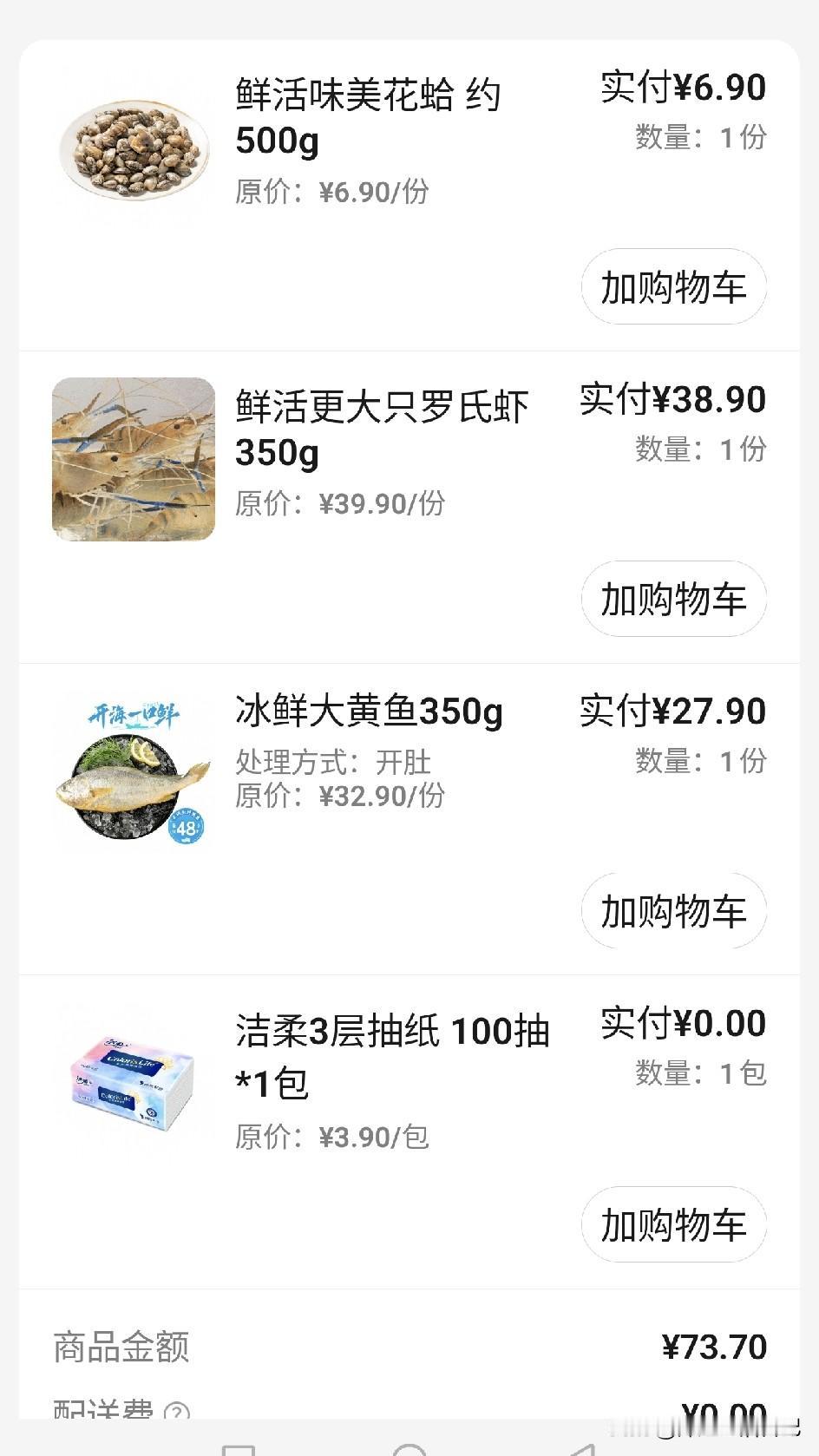Add 洁柔3层抽纸 to the cart
819x1456 pixels.
pos(674,1224)
